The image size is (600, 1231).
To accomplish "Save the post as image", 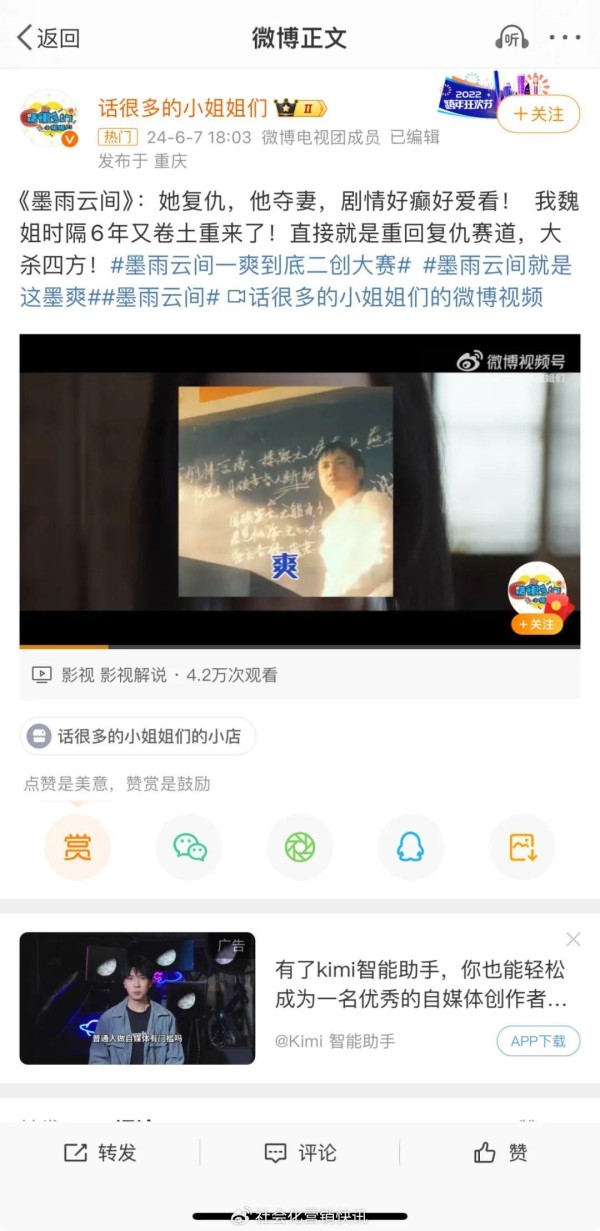I will (x=522, y=847).
